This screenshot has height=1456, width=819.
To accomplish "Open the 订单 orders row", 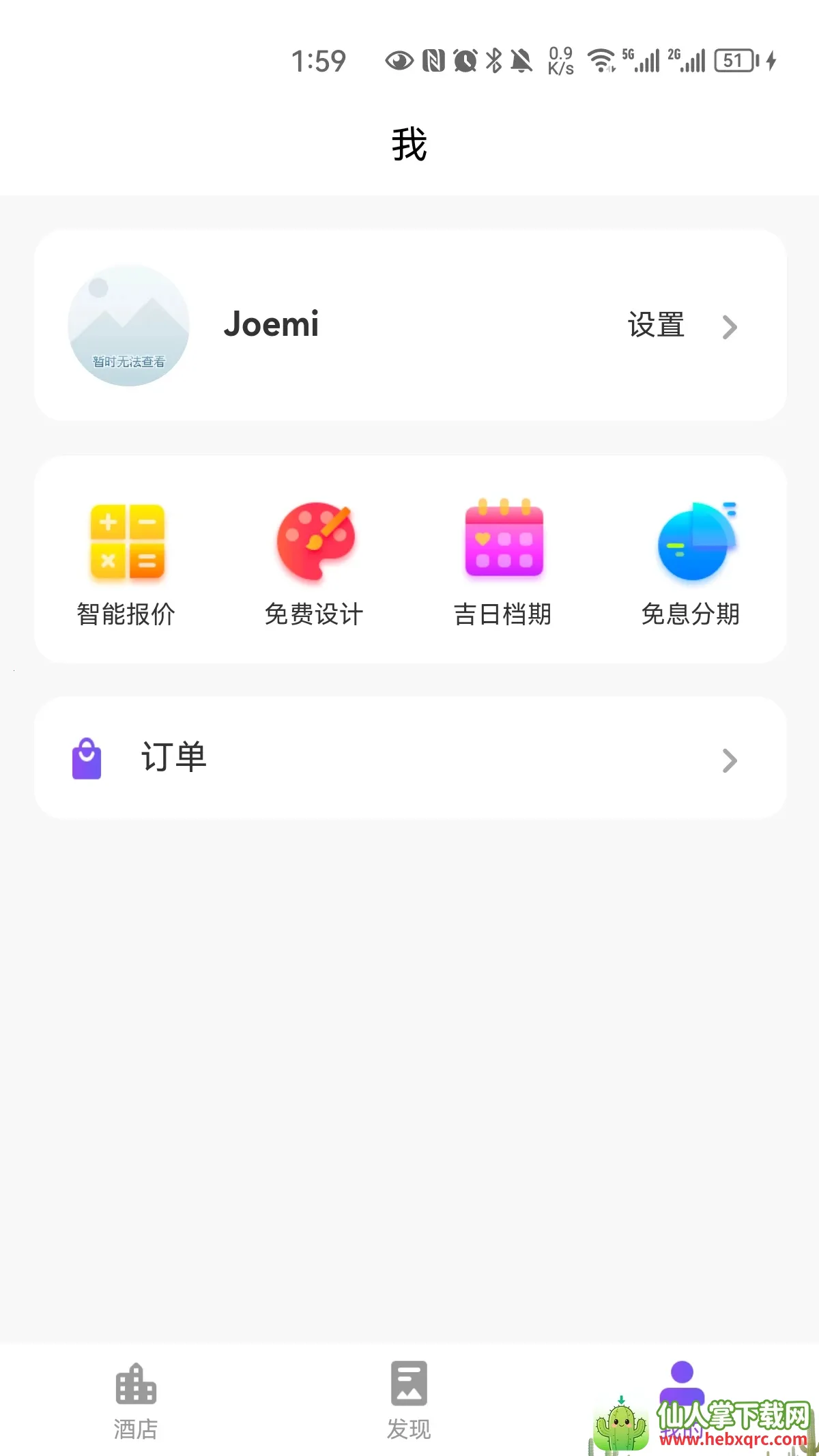I will tap(409, 758).
